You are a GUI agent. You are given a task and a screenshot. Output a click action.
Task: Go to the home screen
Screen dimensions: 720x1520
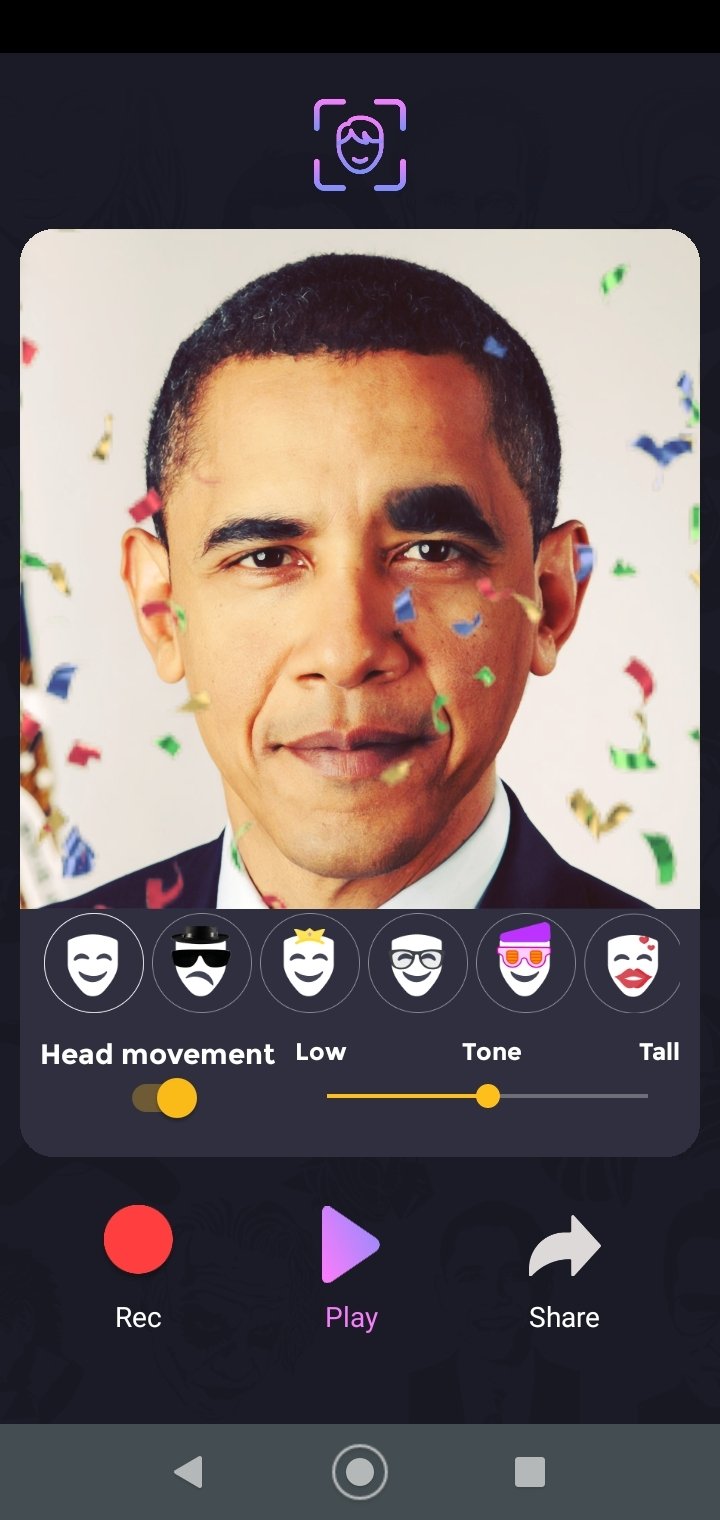[360, 1472]
